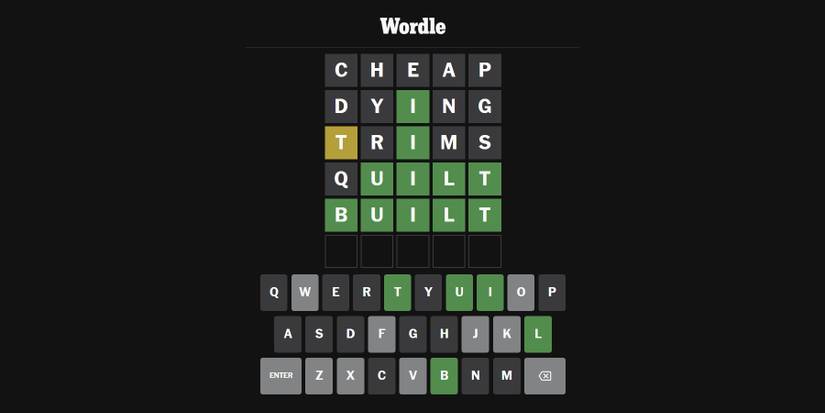
Task: Tap the green T key
Action: click(398, 293)
